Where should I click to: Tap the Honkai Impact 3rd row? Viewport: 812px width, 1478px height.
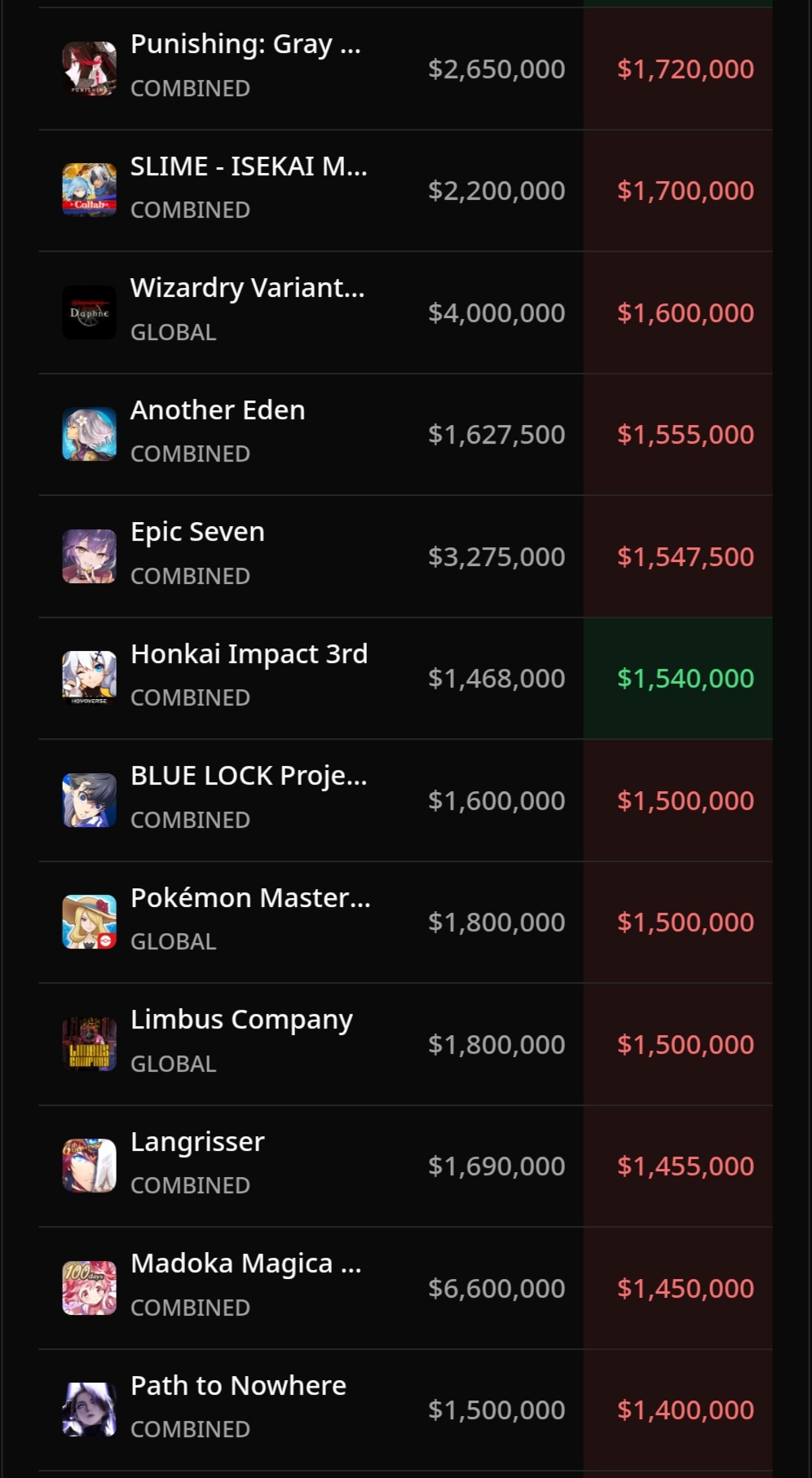[405, 679]
